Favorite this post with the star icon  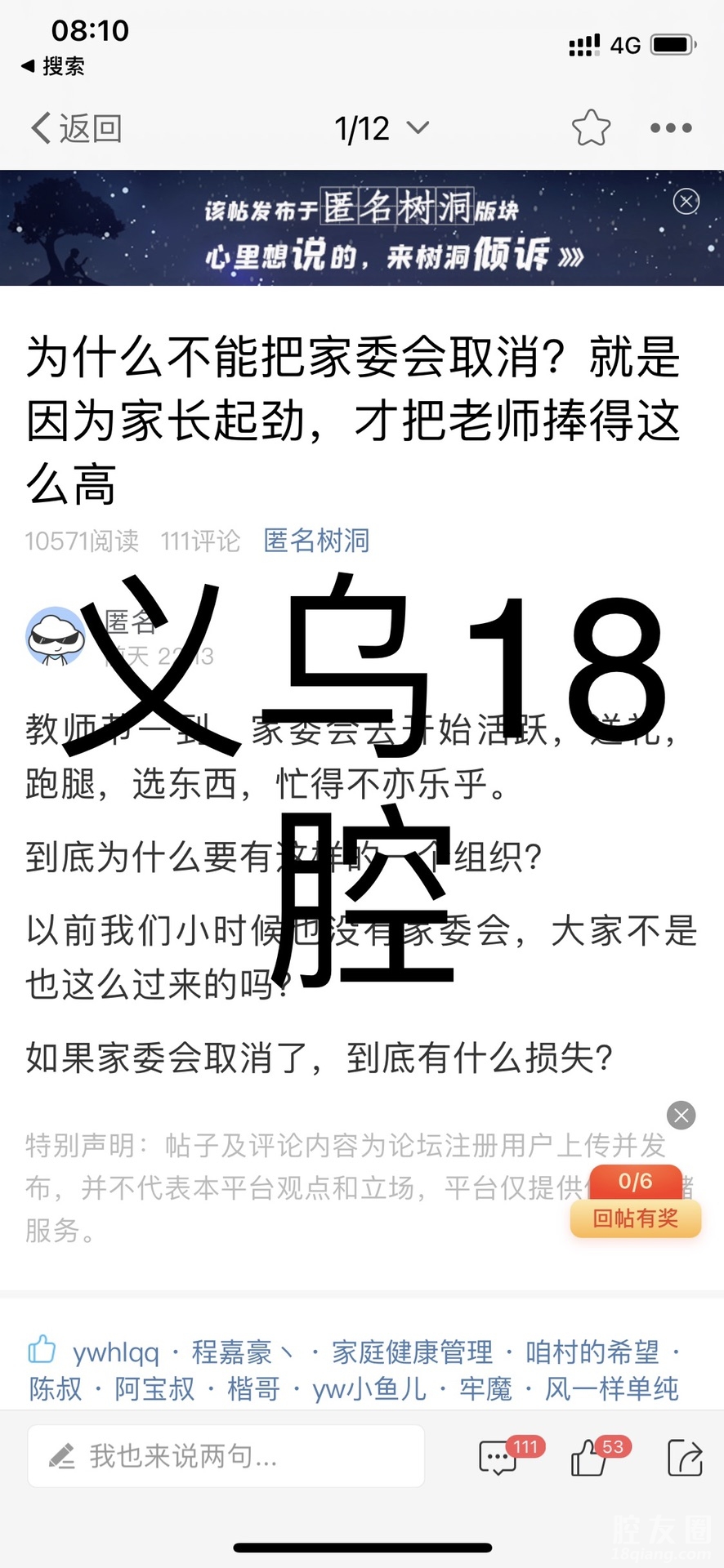[591, 127]
